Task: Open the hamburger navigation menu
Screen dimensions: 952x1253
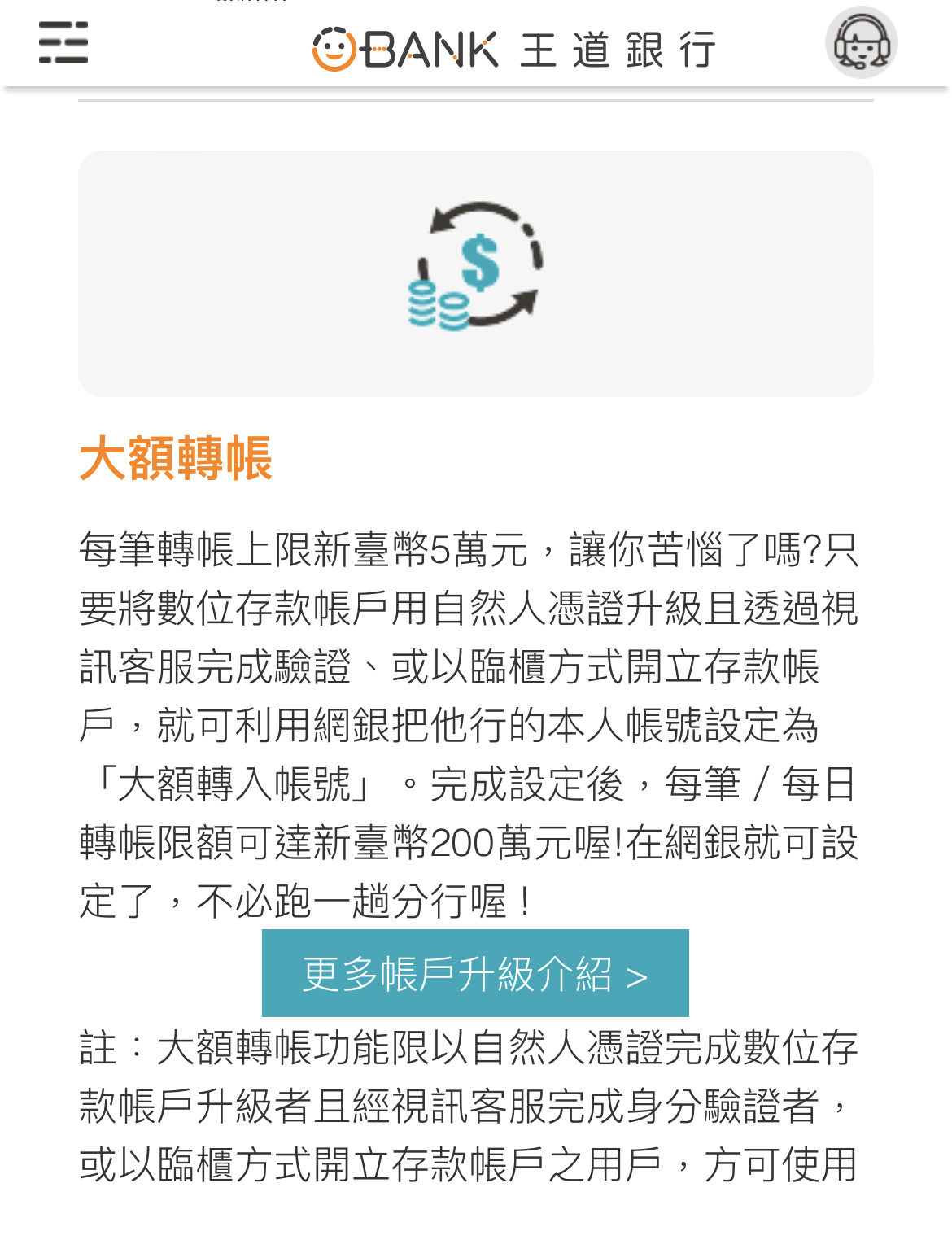Action: pyautogui.click(x=63, y=43)
